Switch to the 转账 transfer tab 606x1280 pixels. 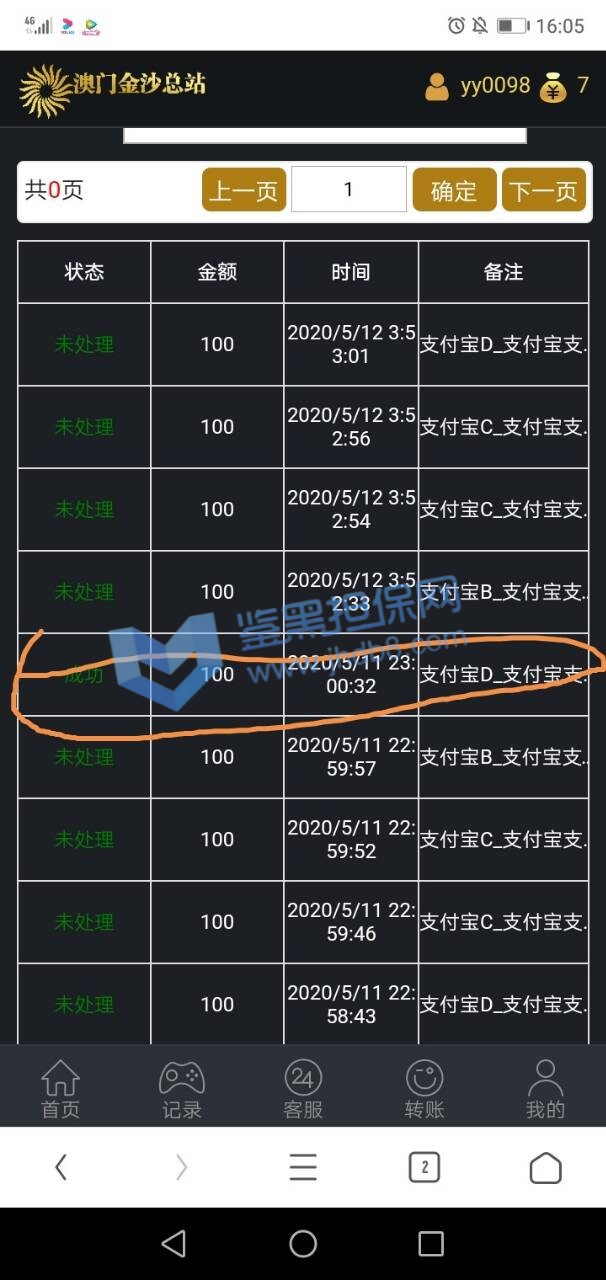tap(424, 1089)
